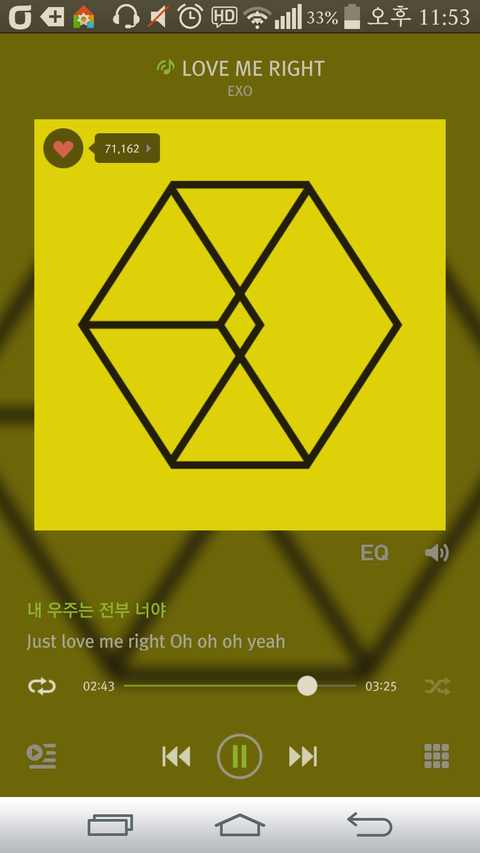Open the grid menu icon
Image resolution: width=480 pixels, height=853 pixels.
[x=436, y=756]
